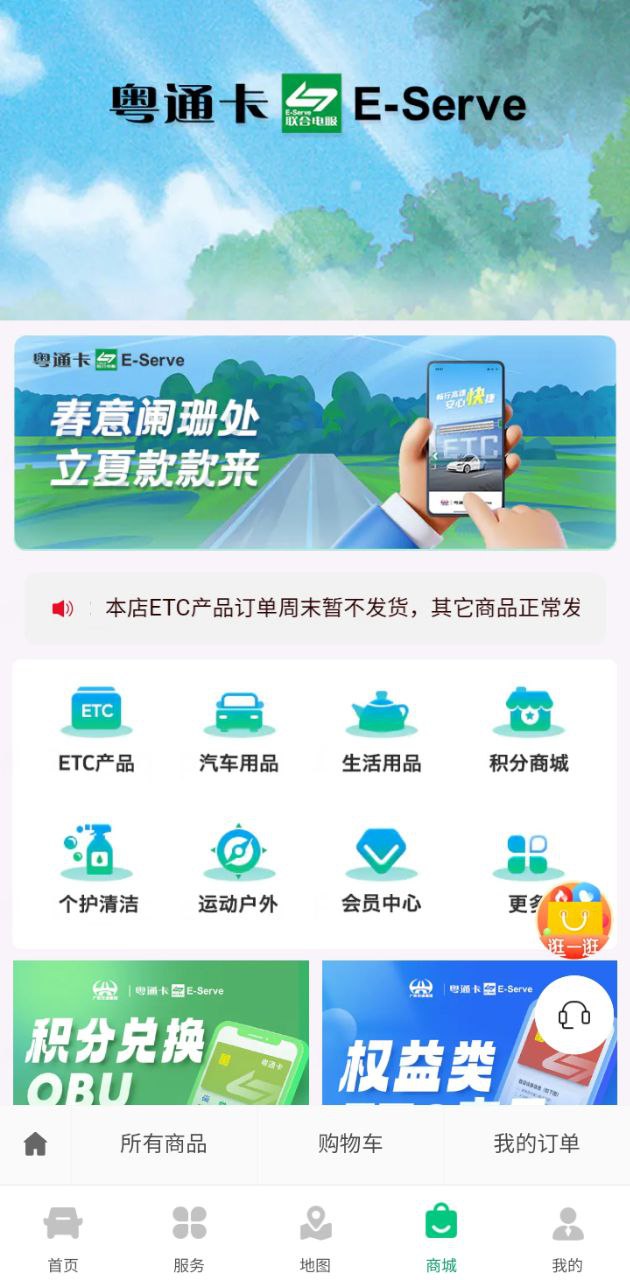630x1280 pixels.
Task: Tap the 逛一逛 floating shopping bag
Action: [x=574, y=920]
